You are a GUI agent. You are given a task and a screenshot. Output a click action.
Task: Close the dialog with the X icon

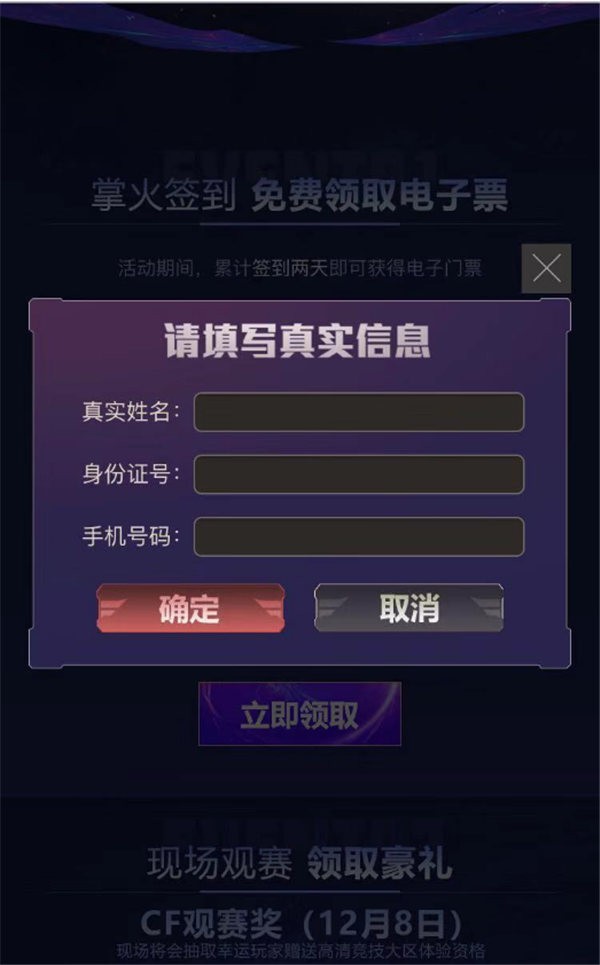pos(546,268)
